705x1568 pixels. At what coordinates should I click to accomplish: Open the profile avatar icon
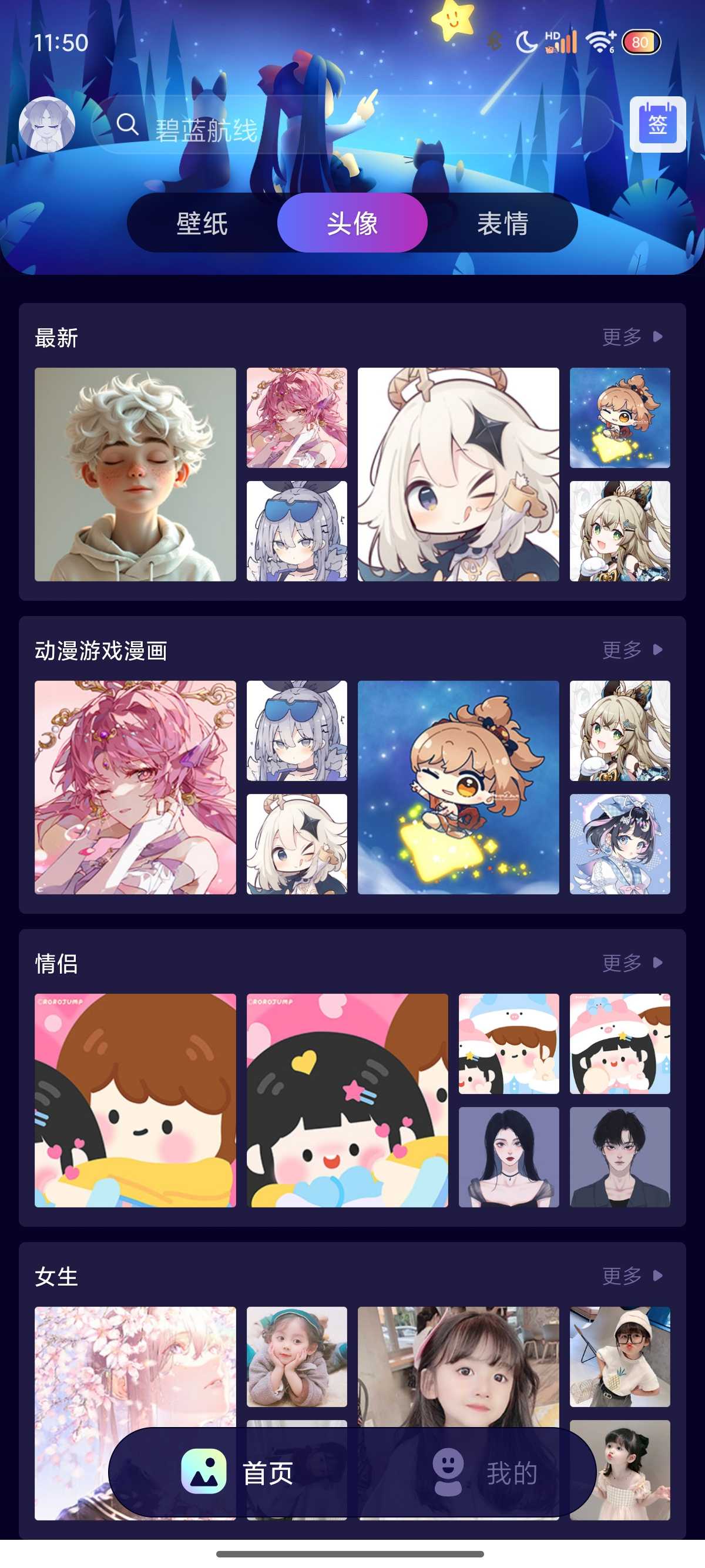tap(47, 124)
